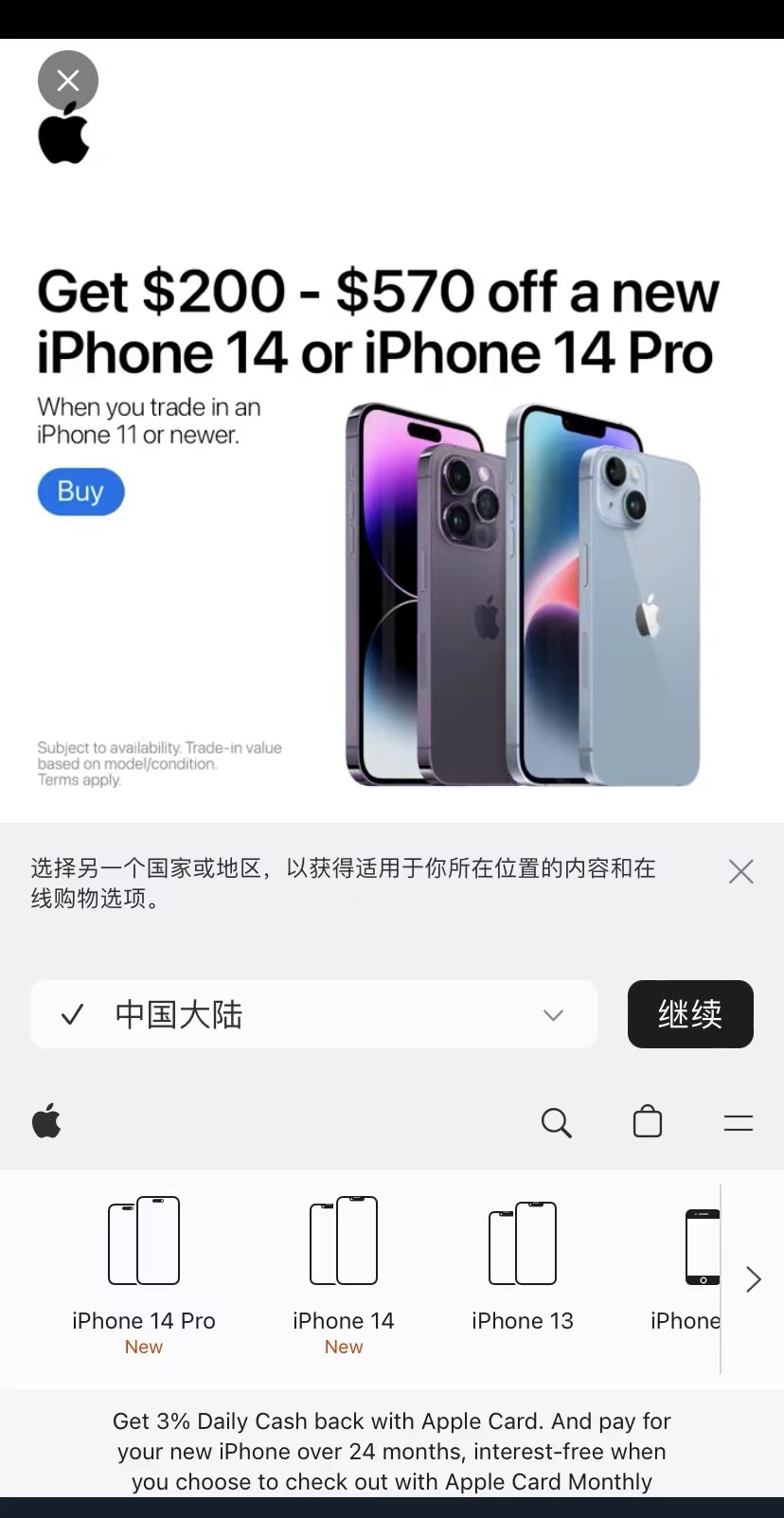Tap the 继续 button
Viewport: 784px width, 1518px height.
click(x=690, y=1014)
